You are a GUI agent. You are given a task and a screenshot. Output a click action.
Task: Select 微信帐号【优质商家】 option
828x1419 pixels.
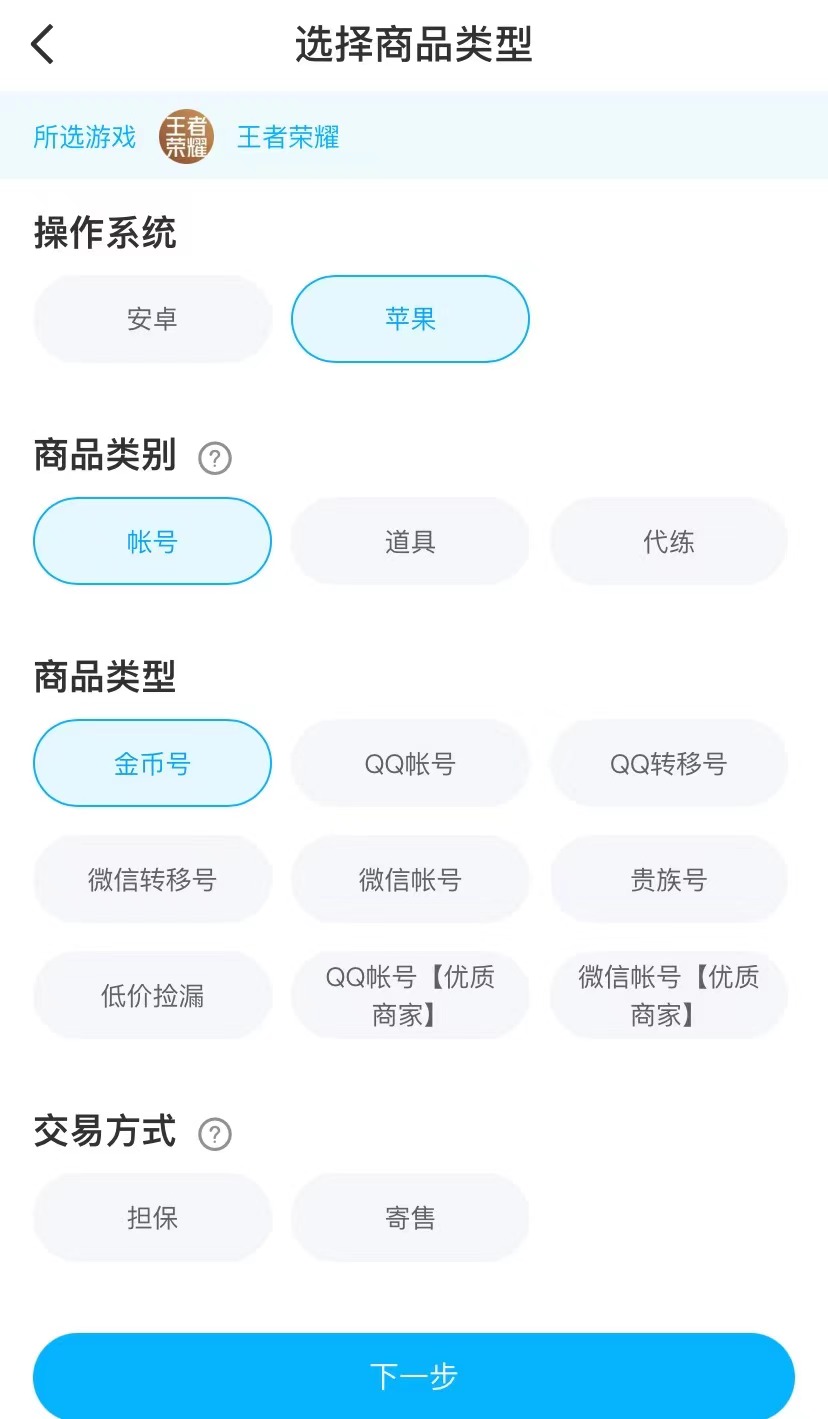pyautogui.click(x=668, y=995)
